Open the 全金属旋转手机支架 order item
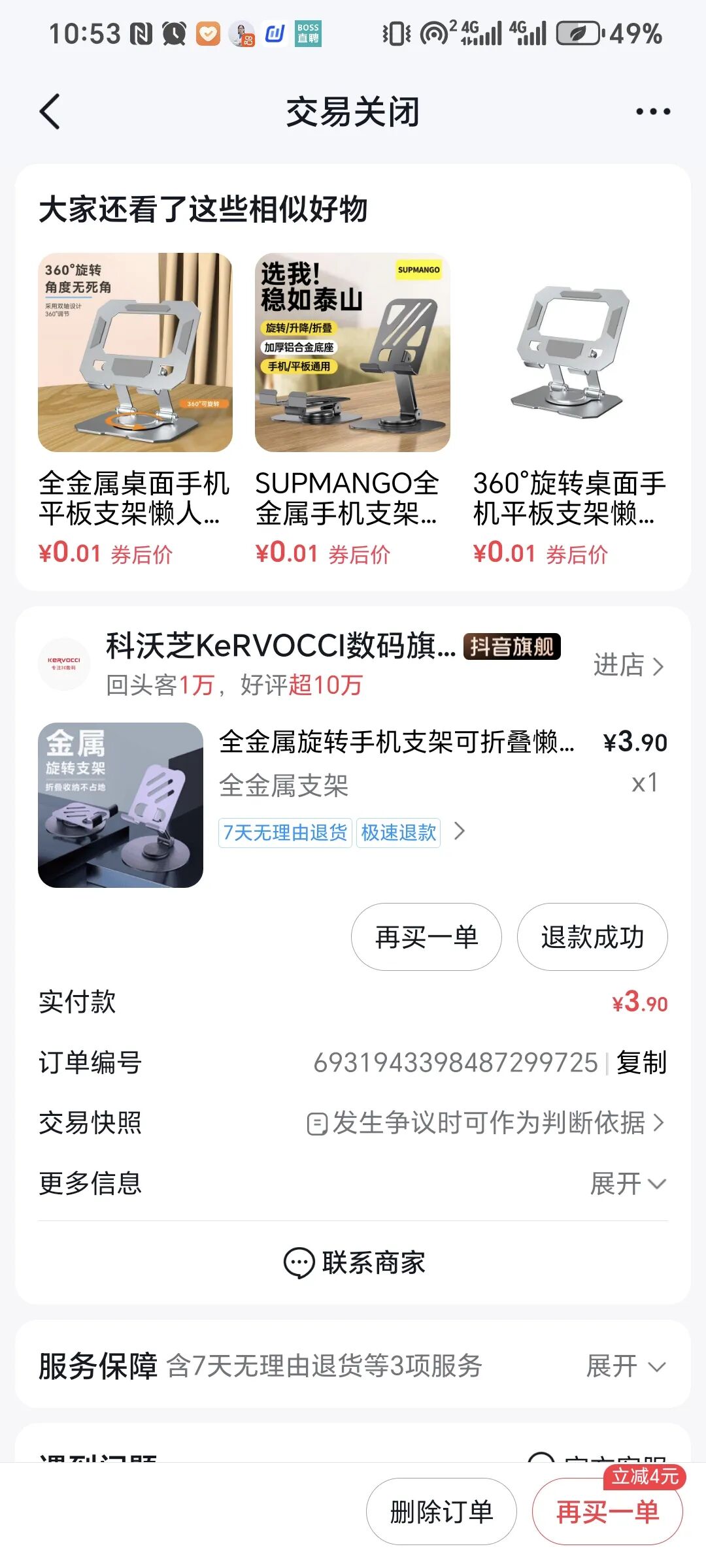706x1568 pixels. click(396, 743)
